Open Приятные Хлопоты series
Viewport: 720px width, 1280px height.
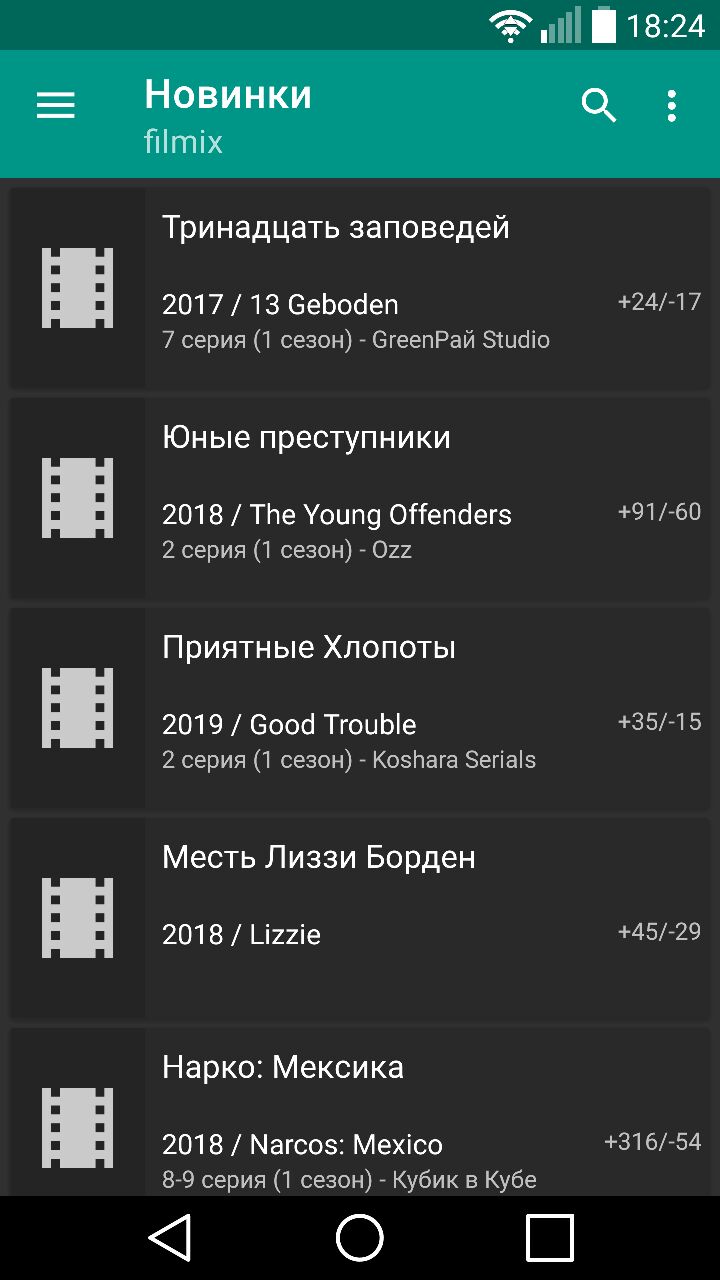[360, 708]
